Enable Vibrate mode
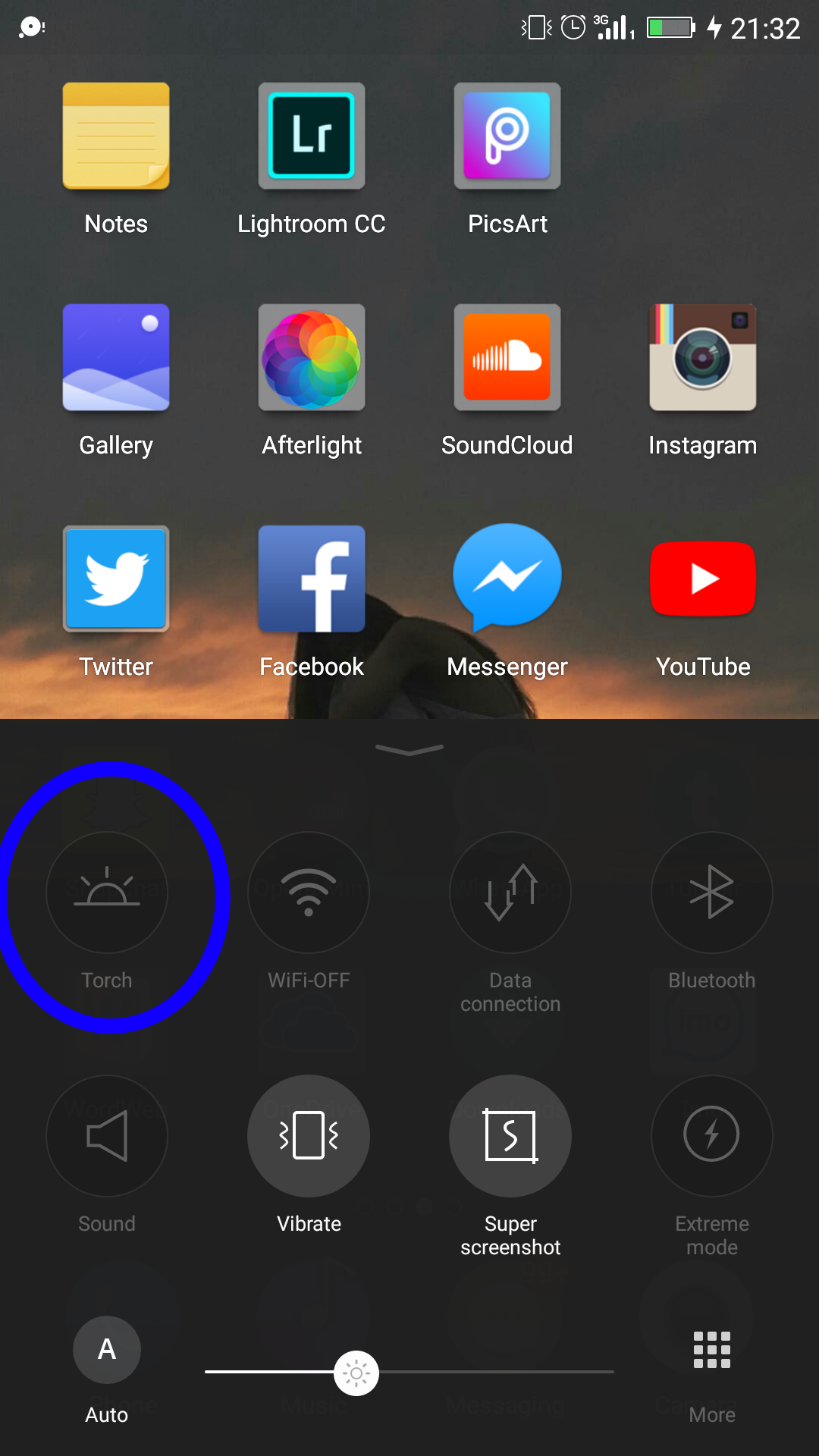The width and height of the screenshot is (819, 1456). 308,1135
